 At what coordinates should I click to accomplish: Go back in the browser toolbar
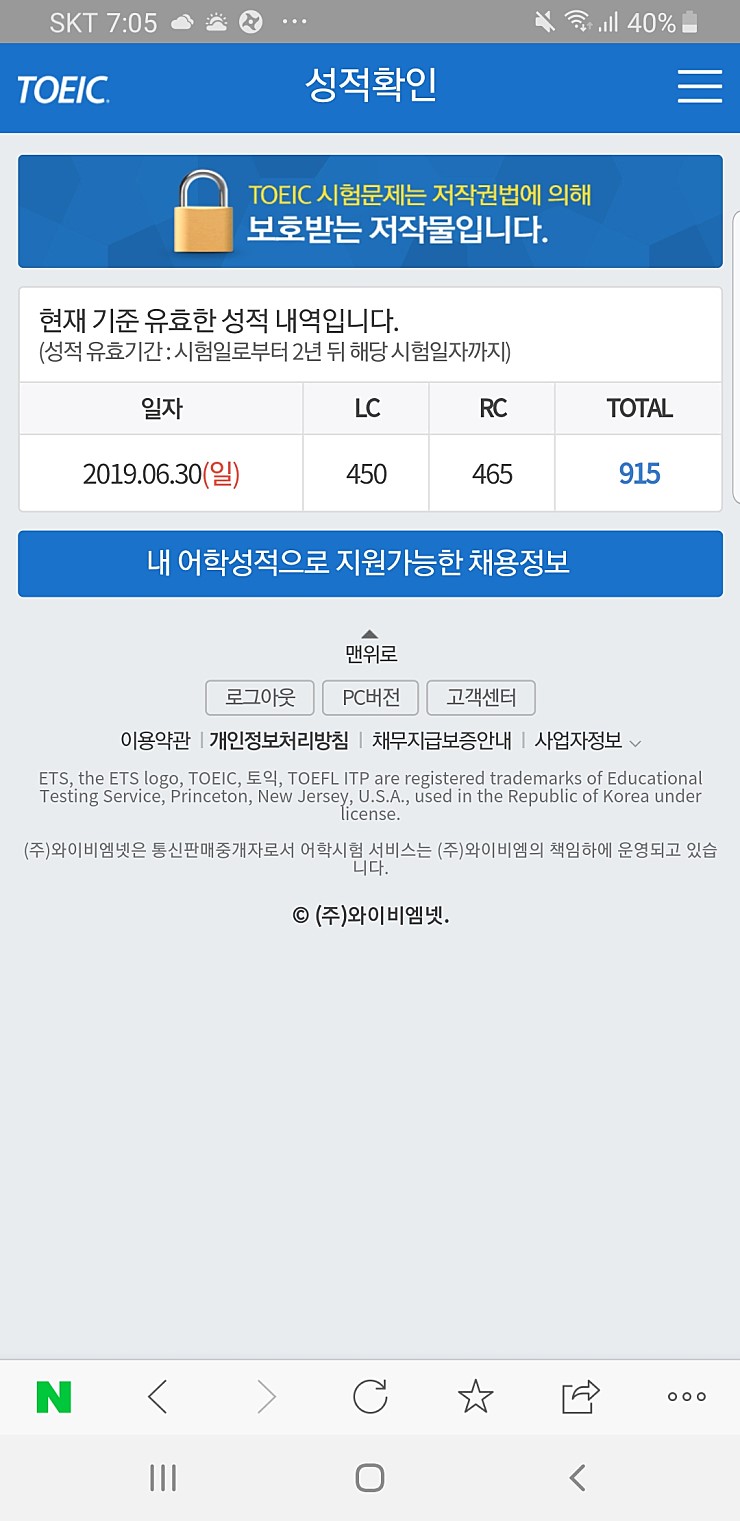click(158, 1396)
